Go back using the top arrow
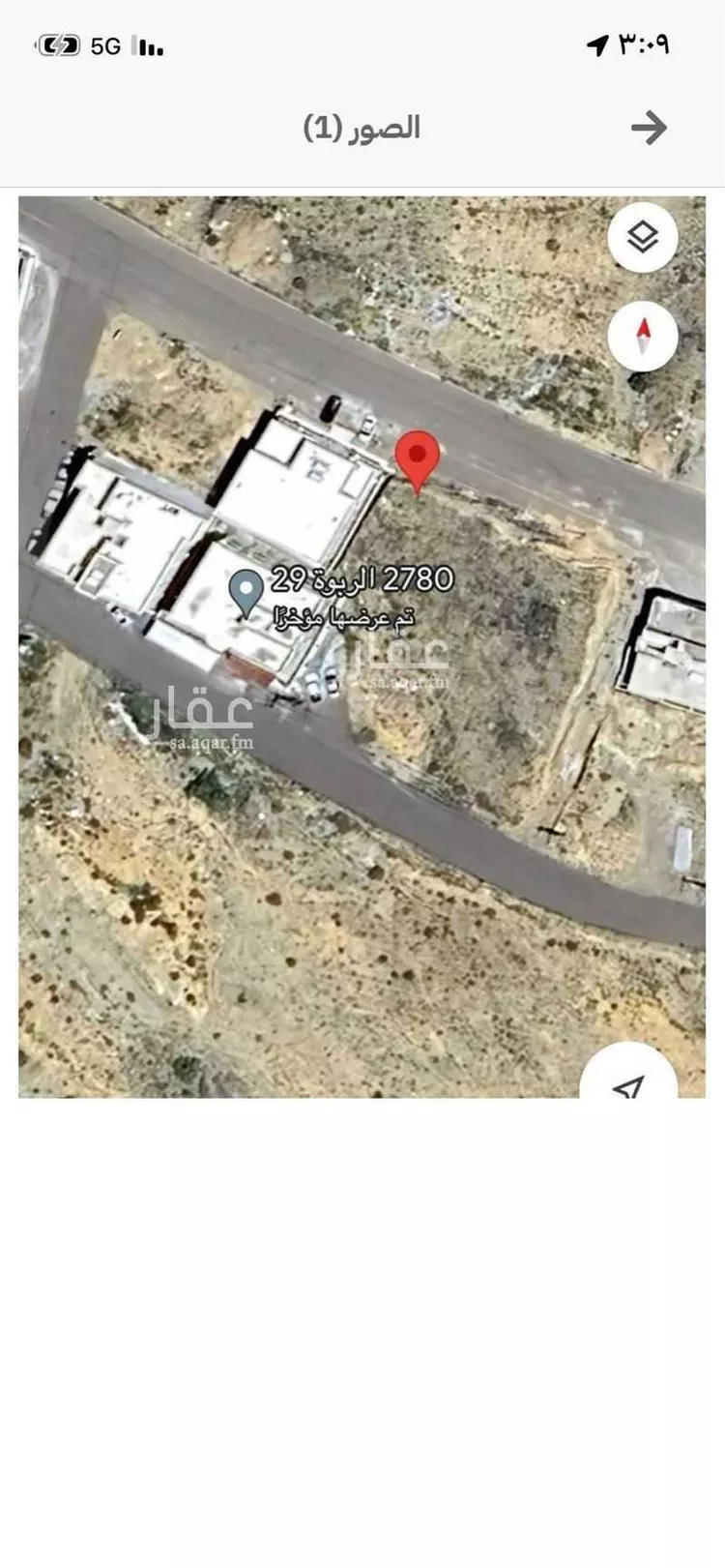 click(x=649, y=127)
